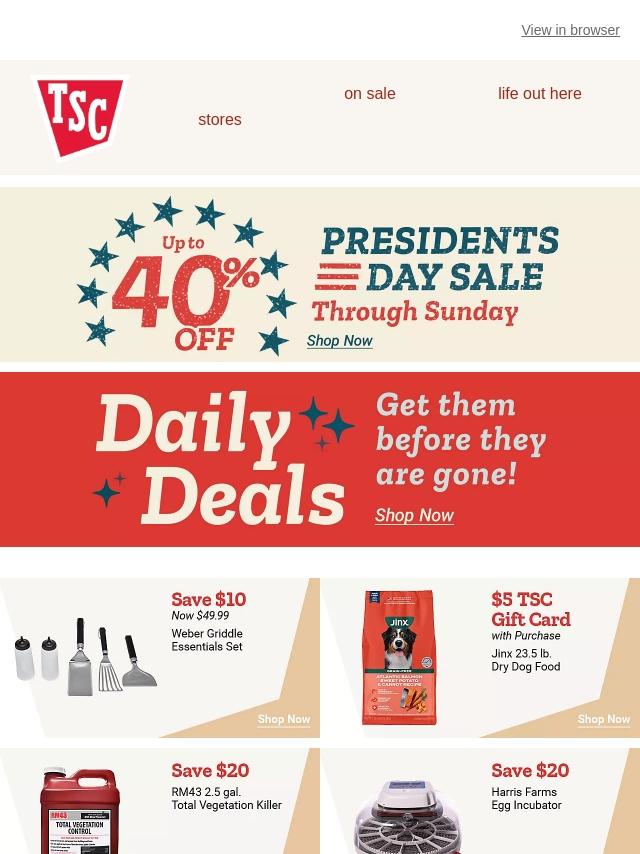Screen dimensions: 640x854
Task: Shop Now on Presidents Day Sale banner
Action: click(x=340, y=341)
